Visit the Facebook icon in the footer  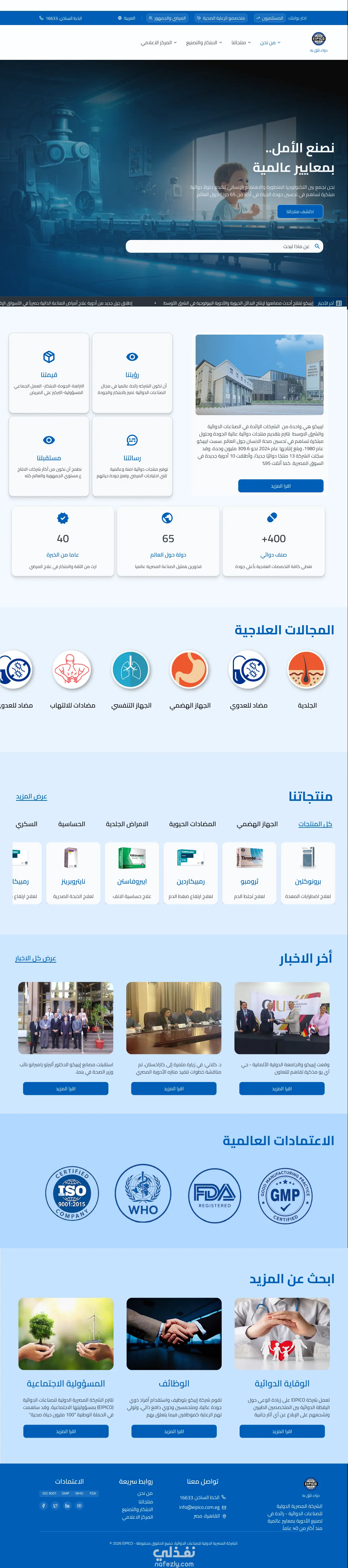point(43,1505)
